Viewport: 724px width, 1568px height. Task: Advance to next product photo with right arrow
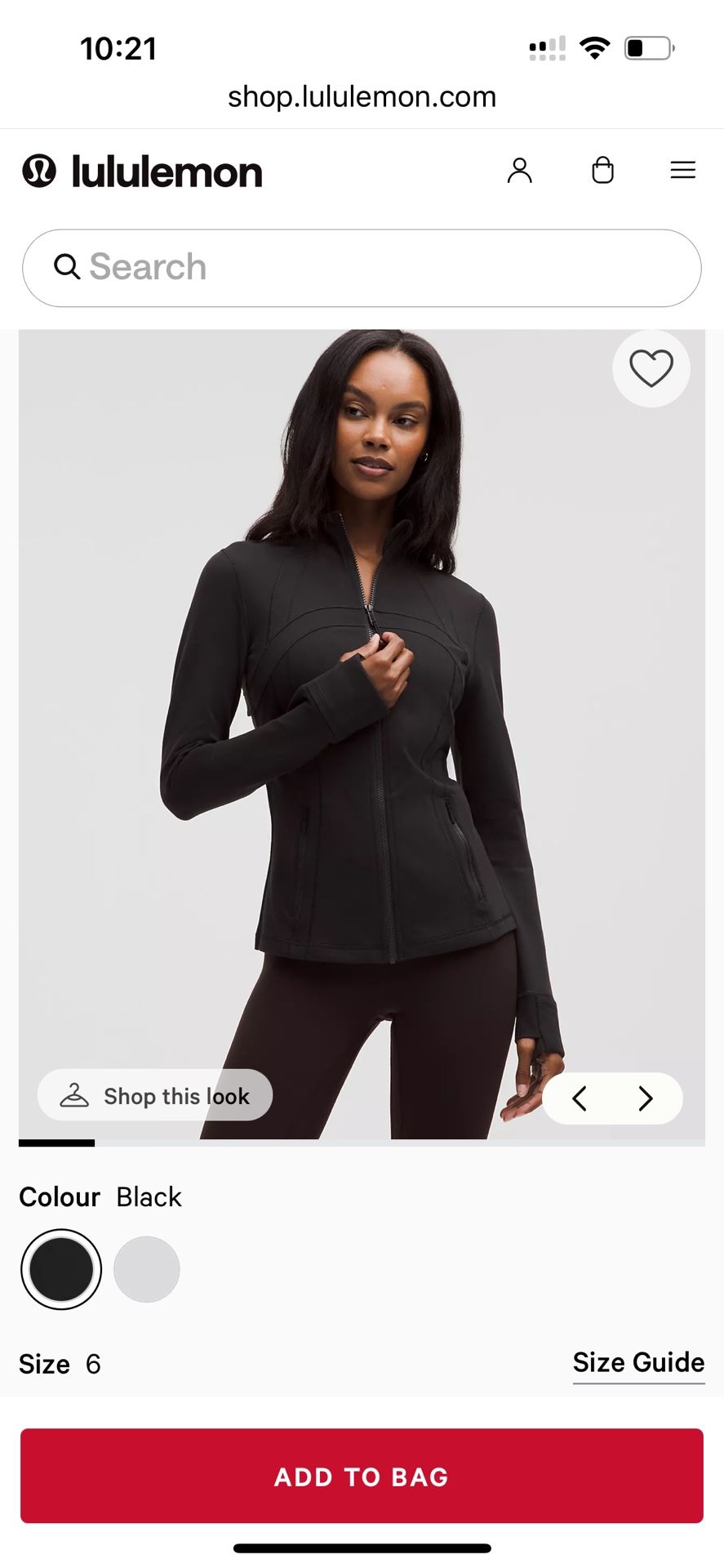pos(645,1098)
